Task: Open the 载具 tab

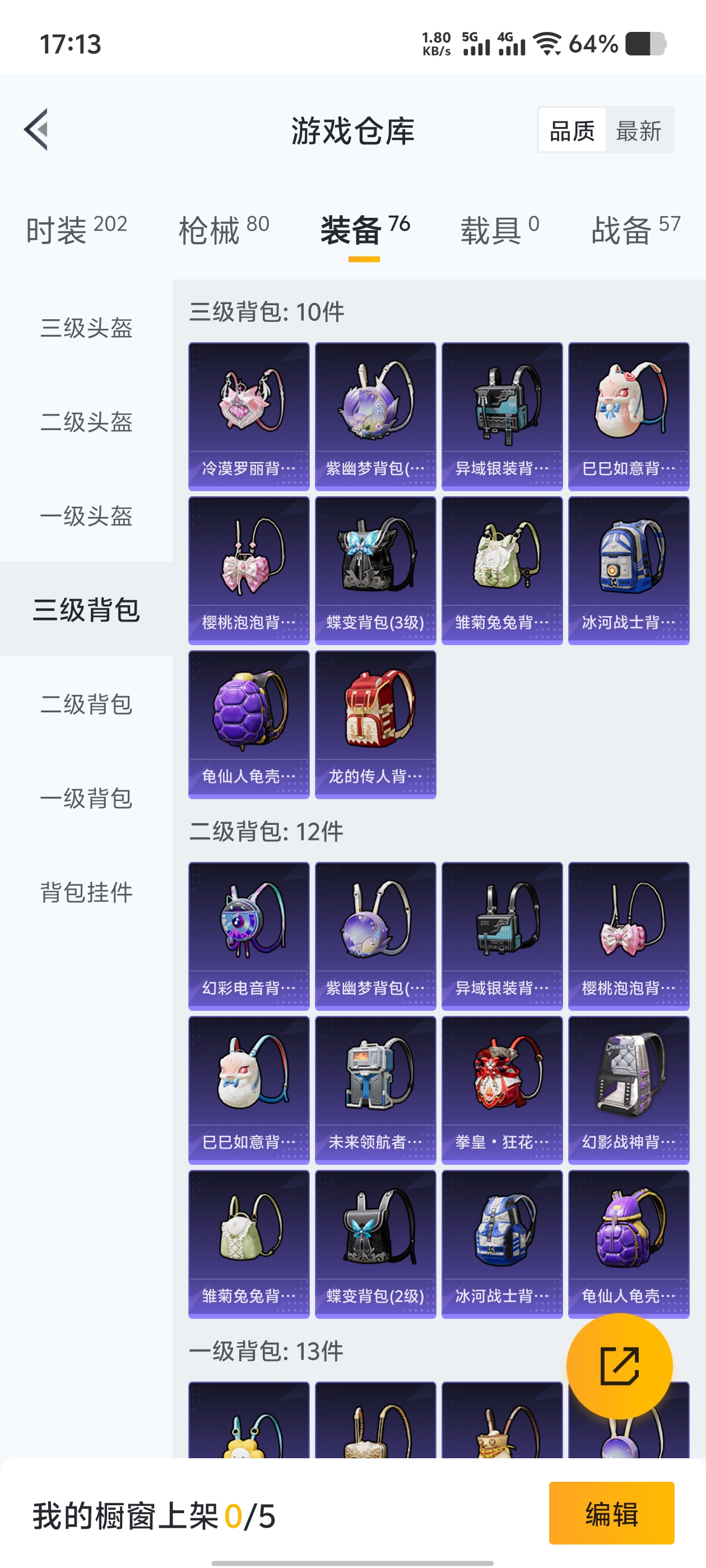Action: tap(499, 230)
